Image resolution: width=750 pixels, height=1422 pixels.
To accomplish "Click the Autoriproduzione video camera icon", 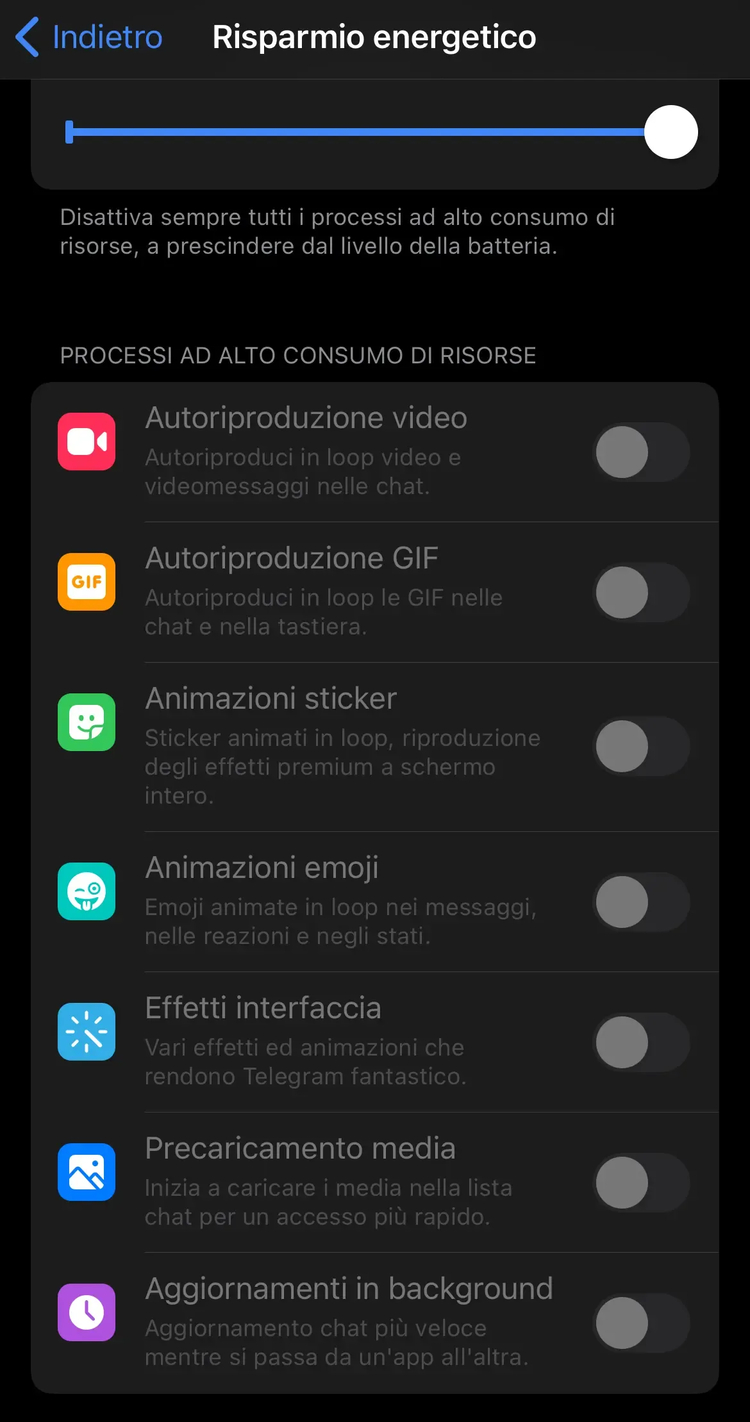I will [x=87, y=441].
